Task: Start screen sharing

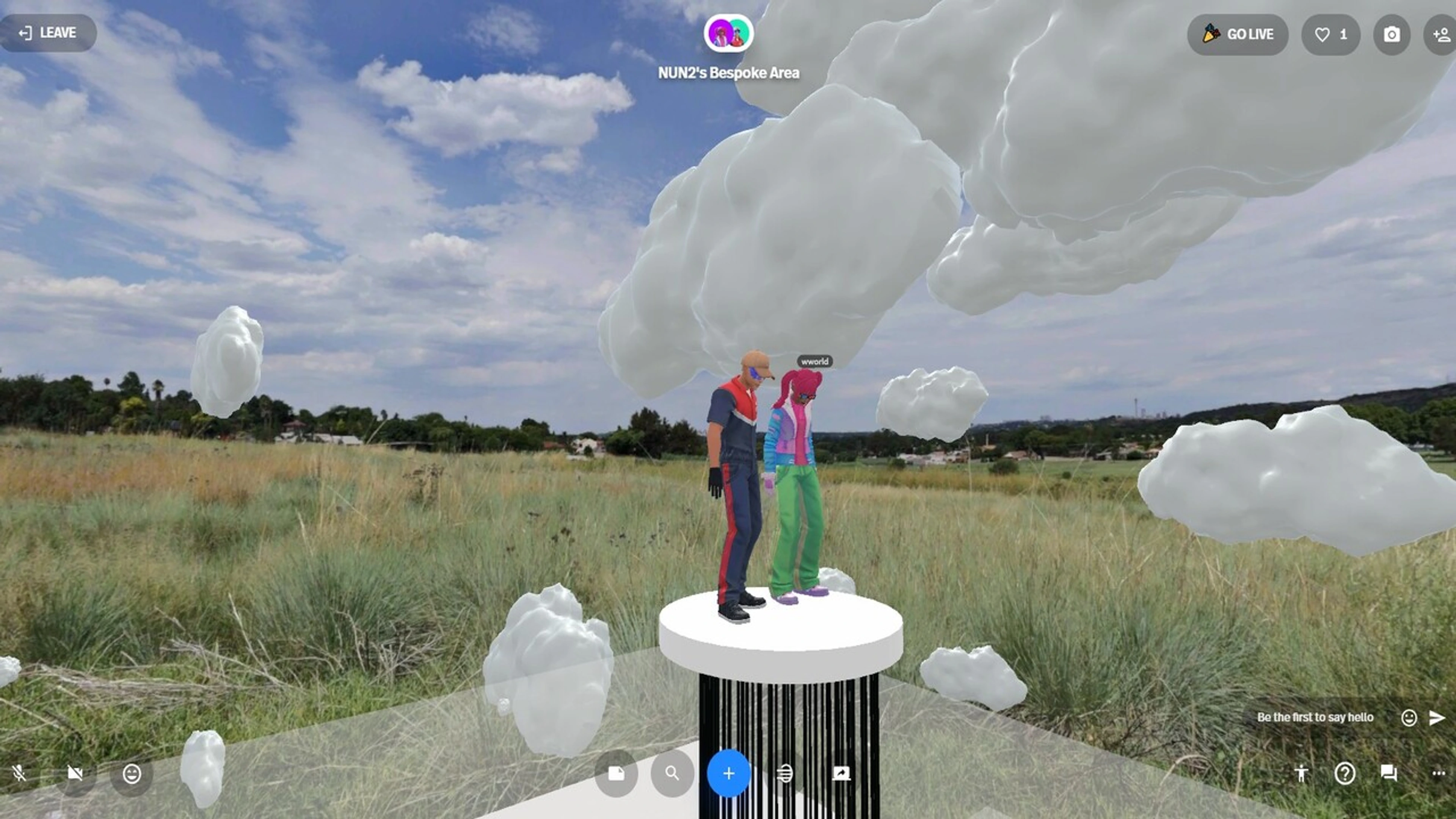Action: pos(841,773)
